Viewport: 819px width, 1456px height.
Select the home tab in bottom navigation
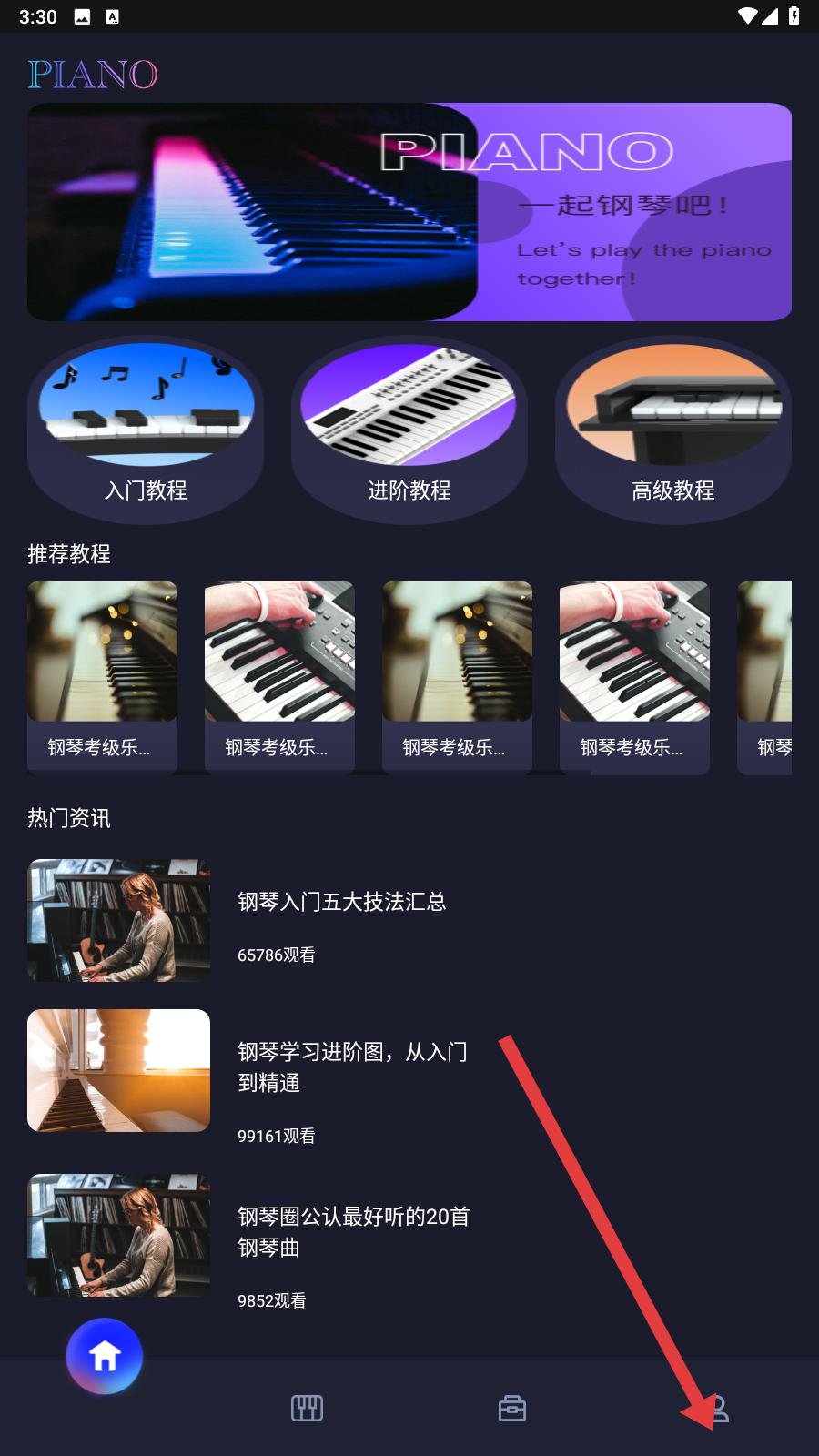coord(105,1356)
